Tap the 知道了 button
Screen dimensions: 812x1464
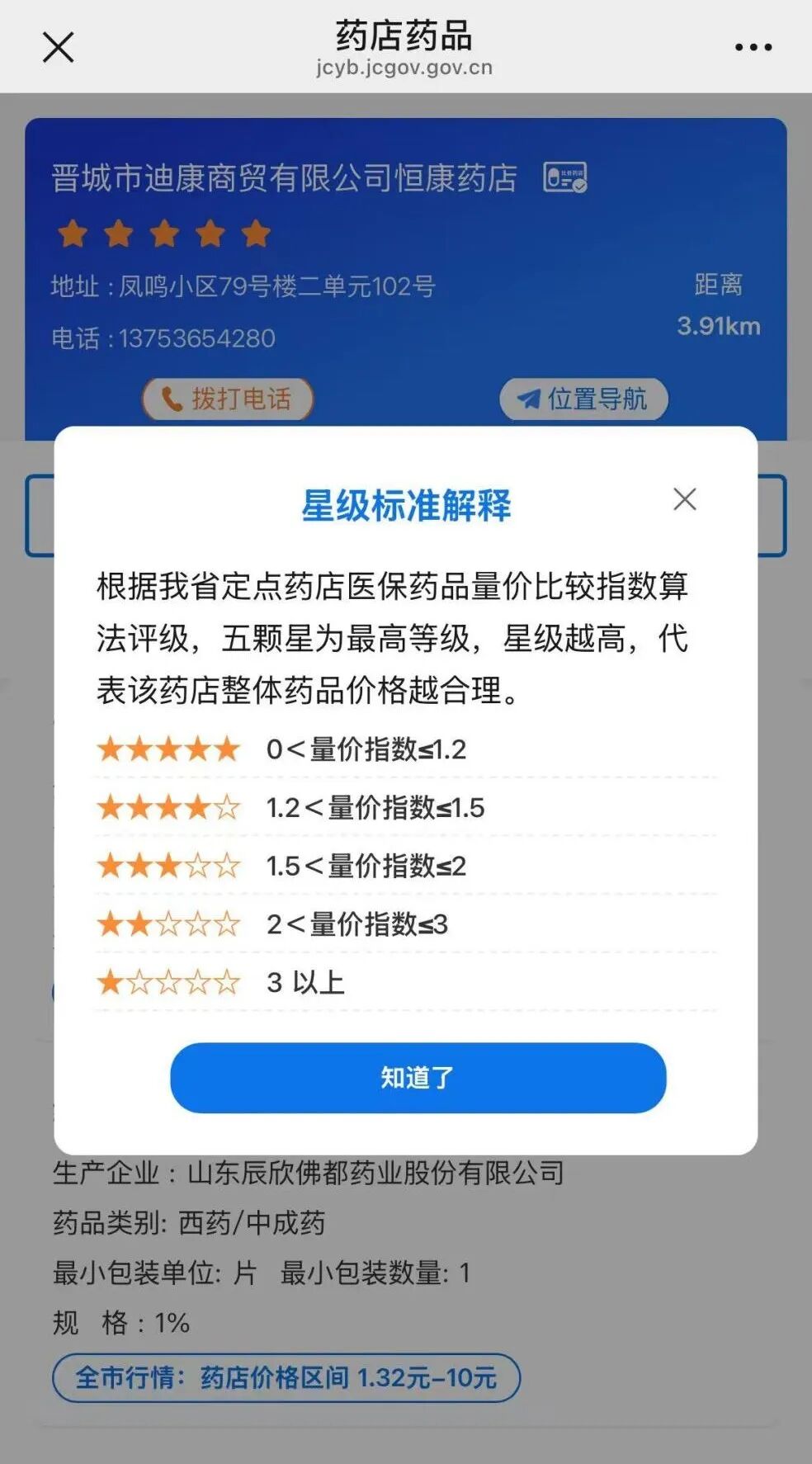click(418, 1078)
